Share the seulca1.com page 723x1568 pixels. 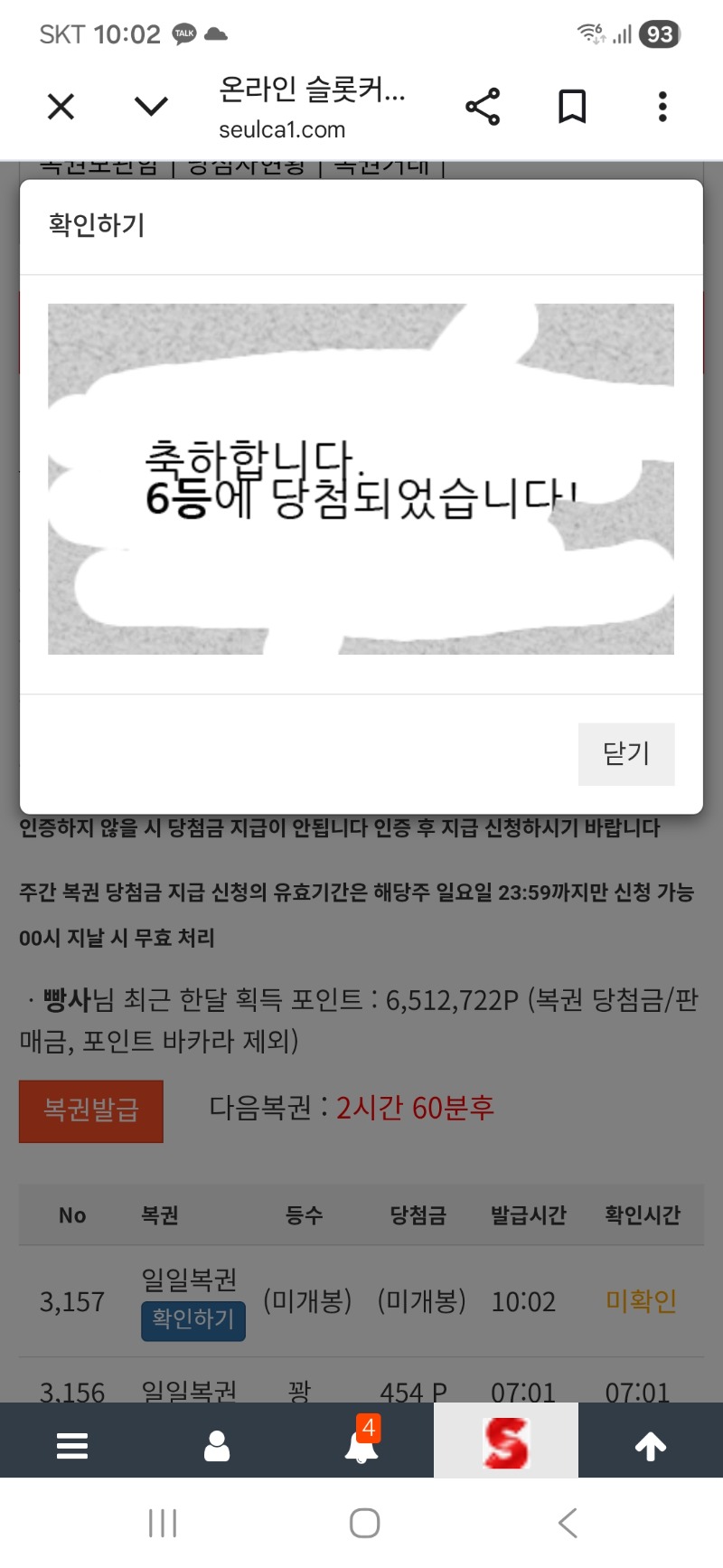[x=483, y=107]
